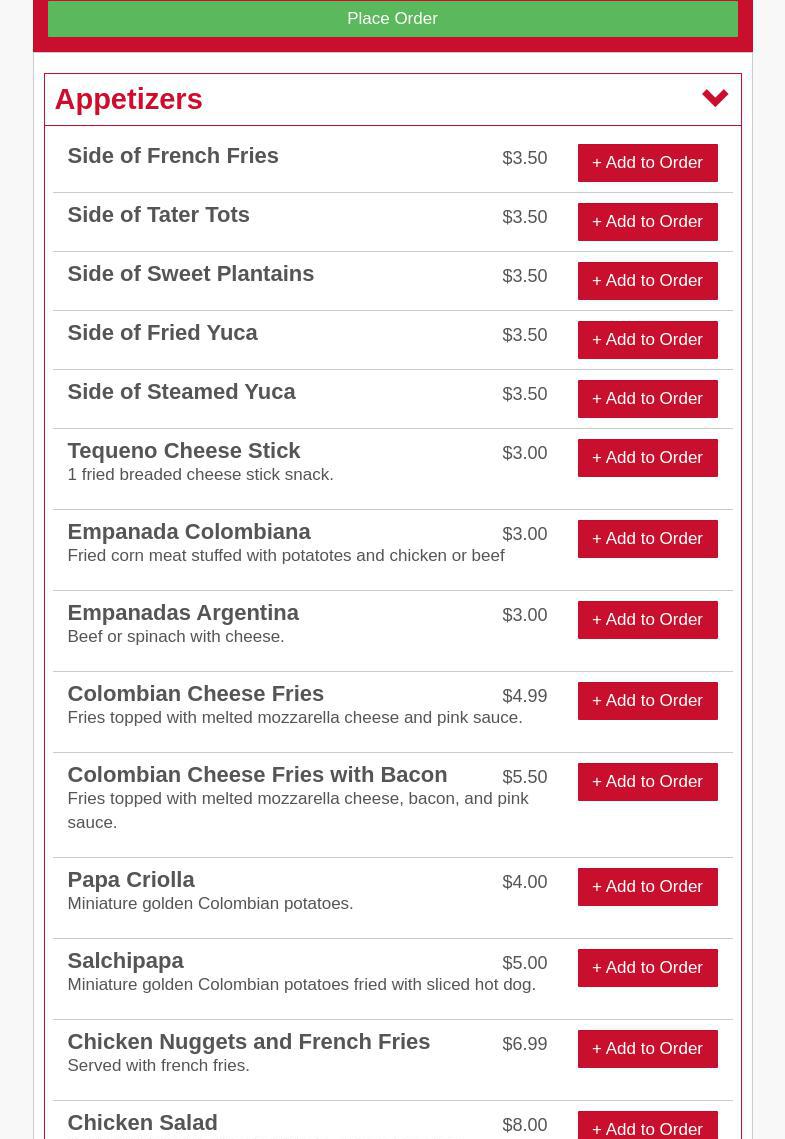Add Side of Tater Tots to order

647,222
